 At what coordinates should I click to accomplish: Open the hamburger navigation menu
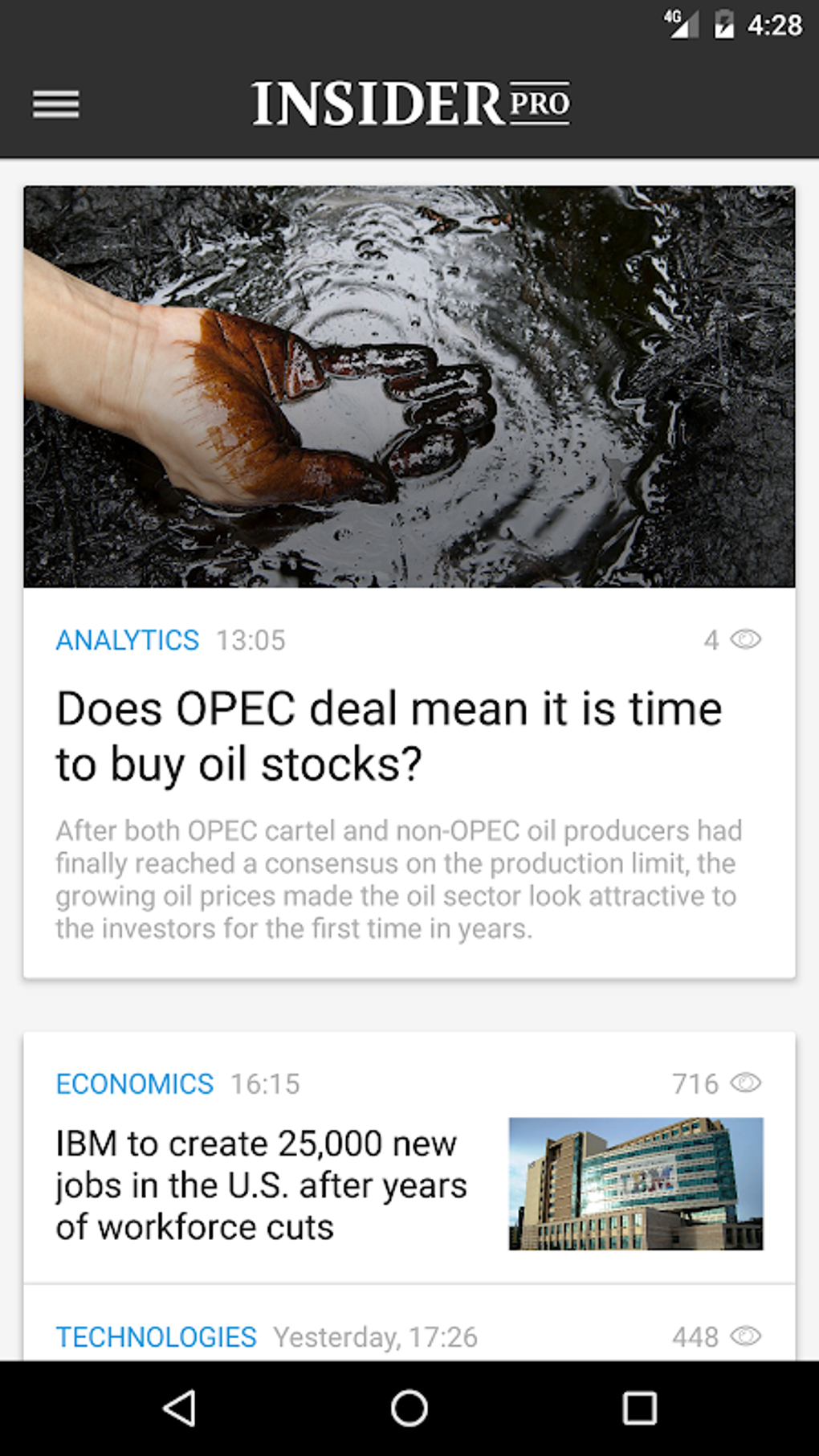(55, 104)
